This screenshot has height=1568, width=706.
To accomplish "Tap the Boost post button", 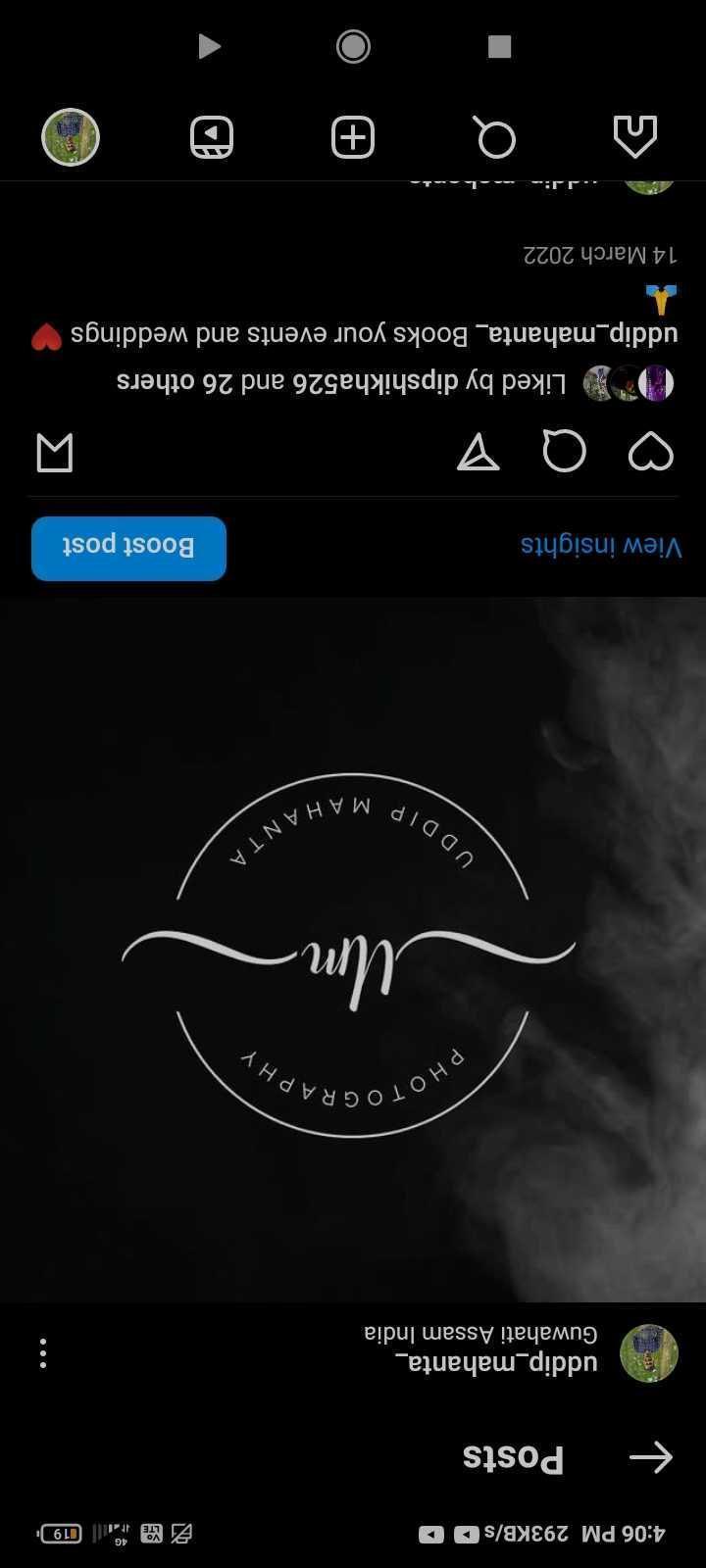I will point(128,548).
